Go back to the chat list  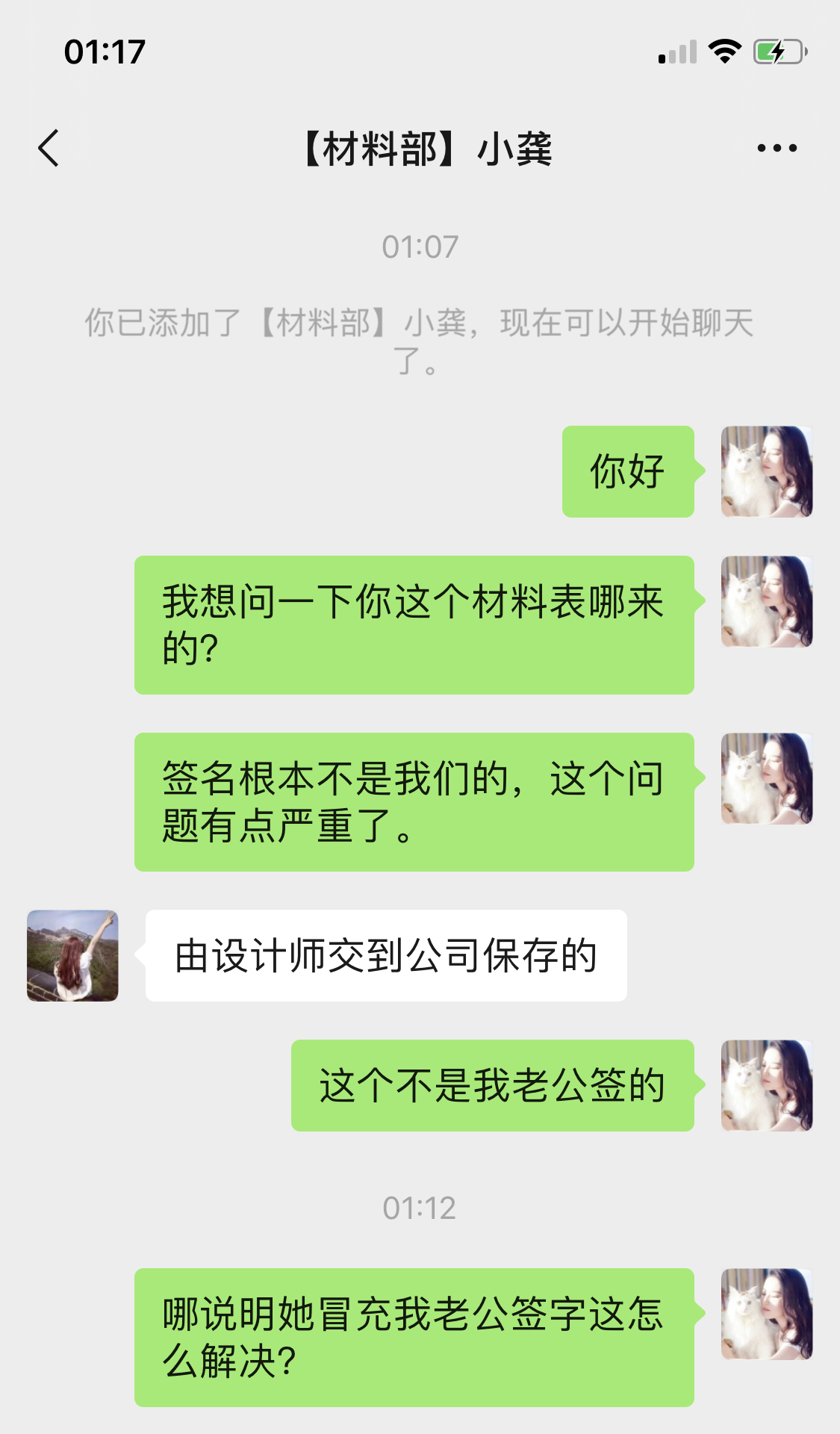tap(49, 148)
